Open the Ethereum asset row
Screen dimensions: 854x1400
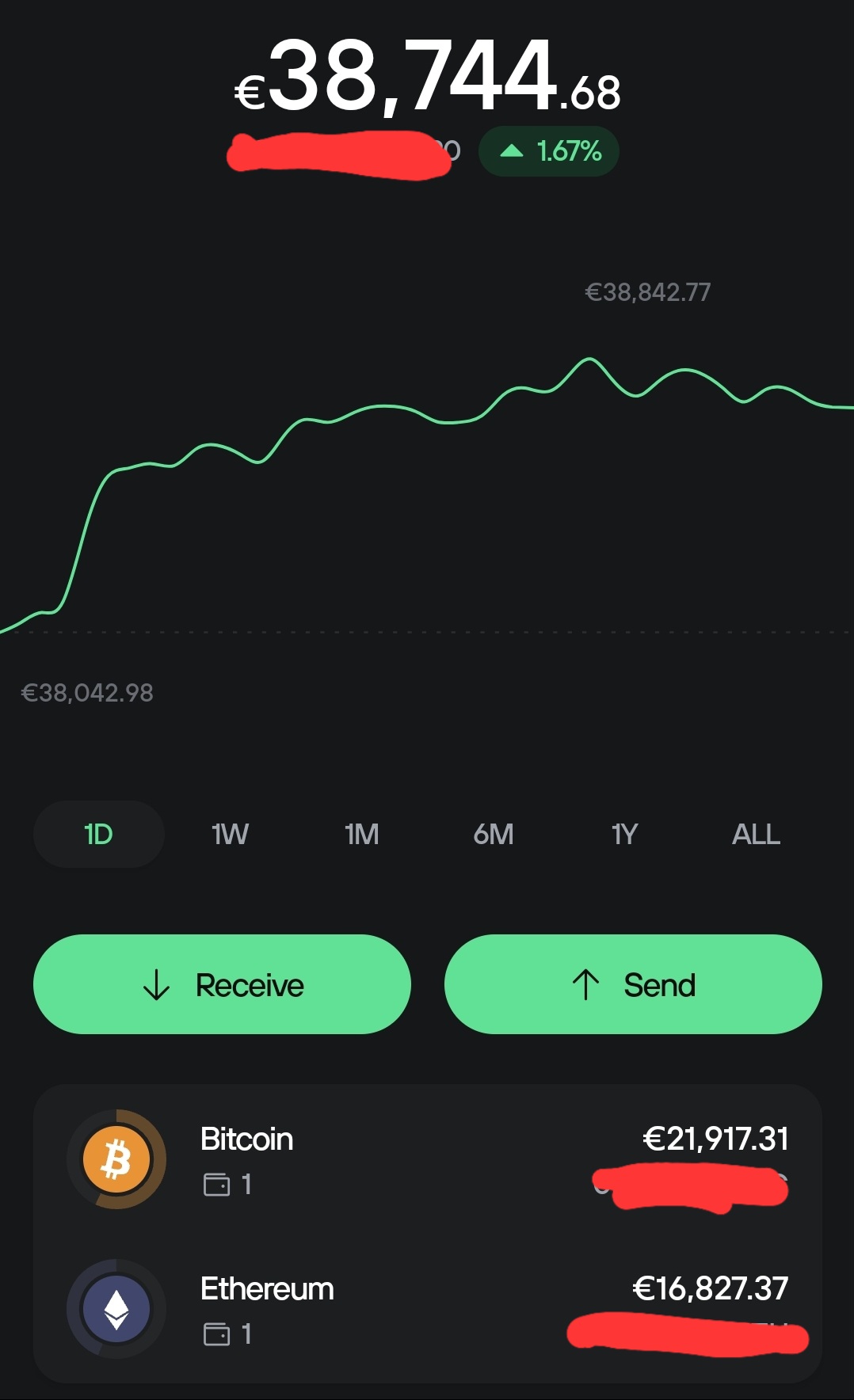pyautogui.click(x=428, y=1309)
